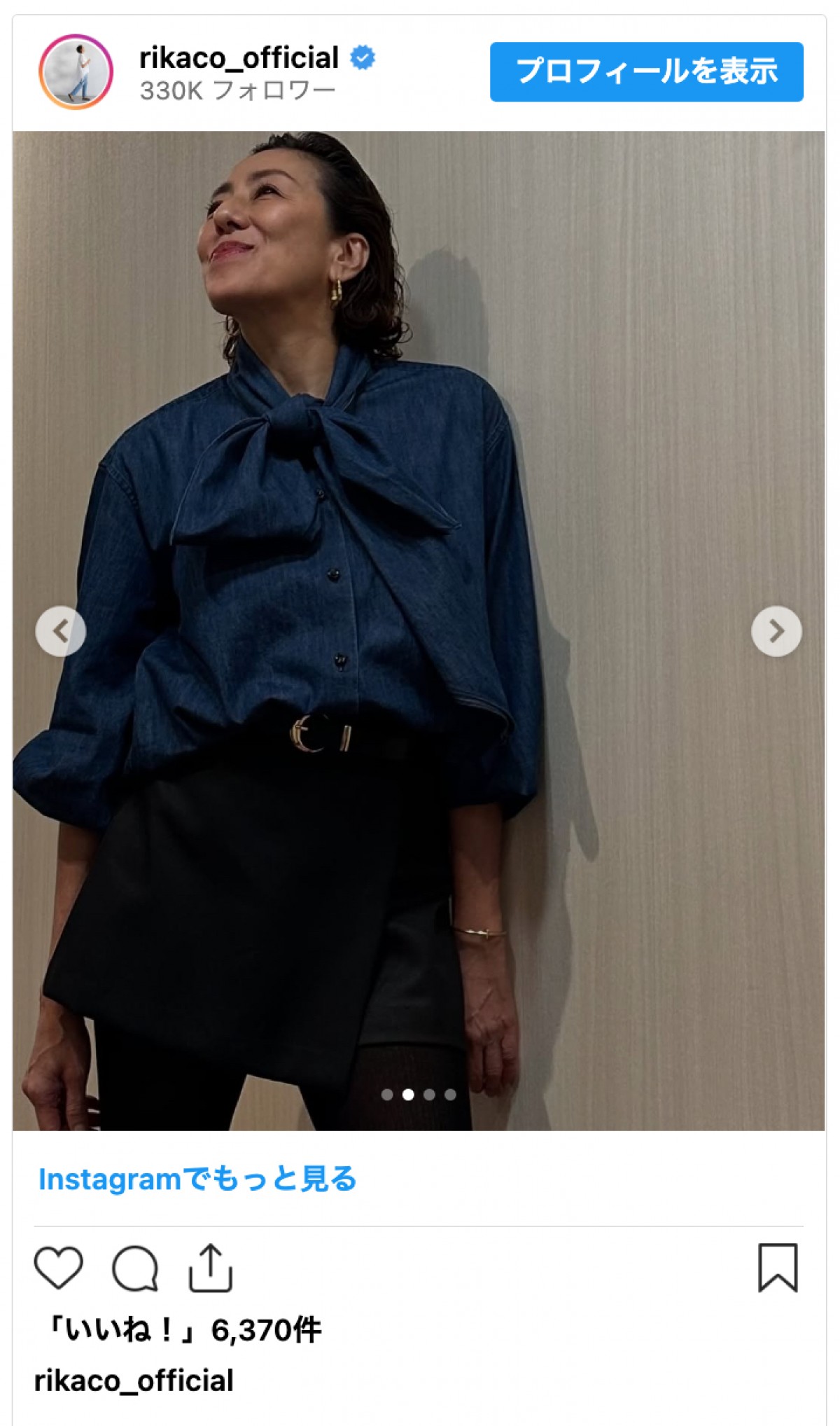Open rikaco_official name below the likes
Image resolution: width=840 pixels, height=1426 pixels.
click(x=134, y=1380)
